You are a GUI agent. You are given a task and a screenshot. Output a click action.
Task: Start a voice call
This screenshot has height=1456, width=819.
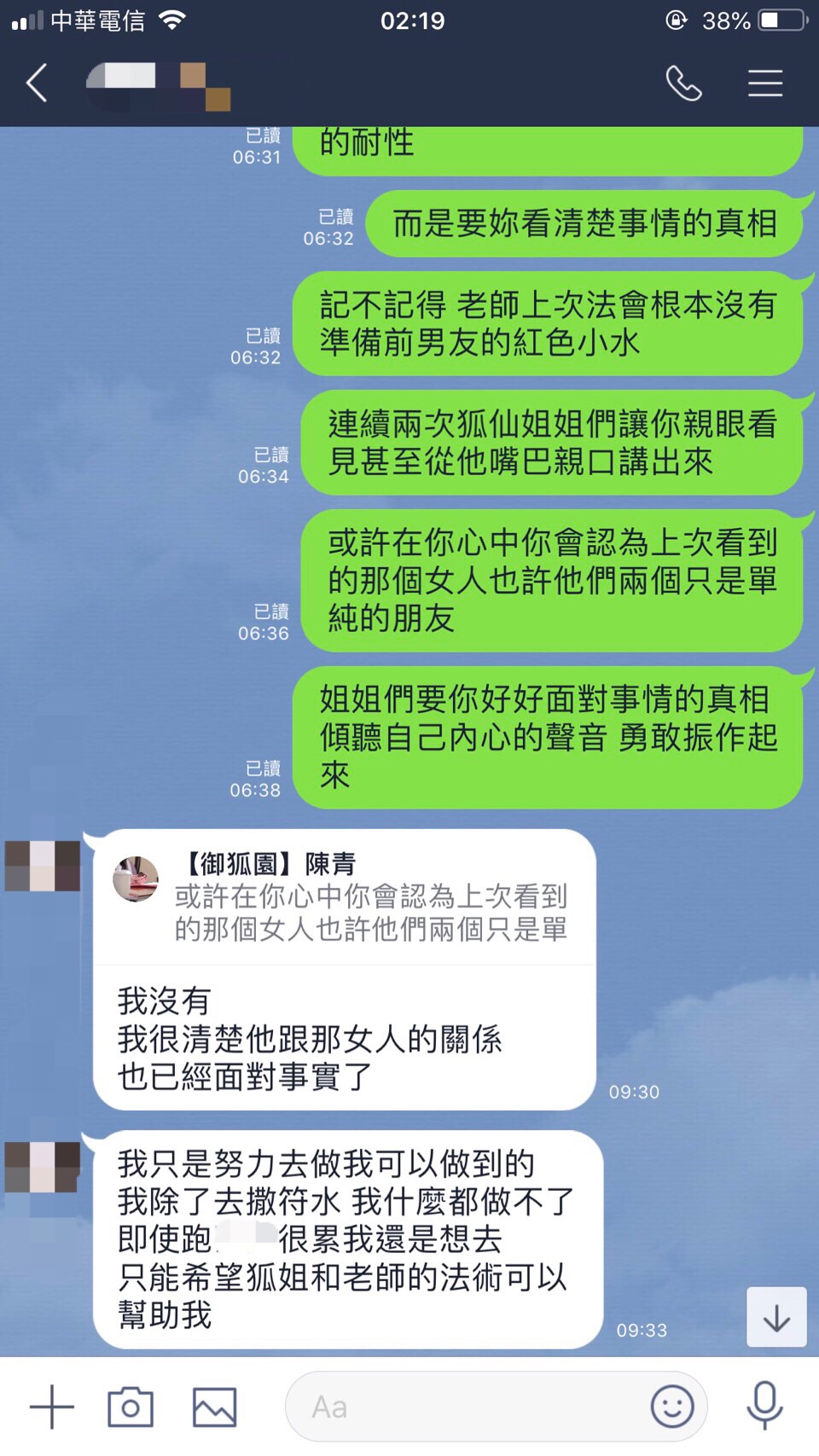tap(683, 84)
